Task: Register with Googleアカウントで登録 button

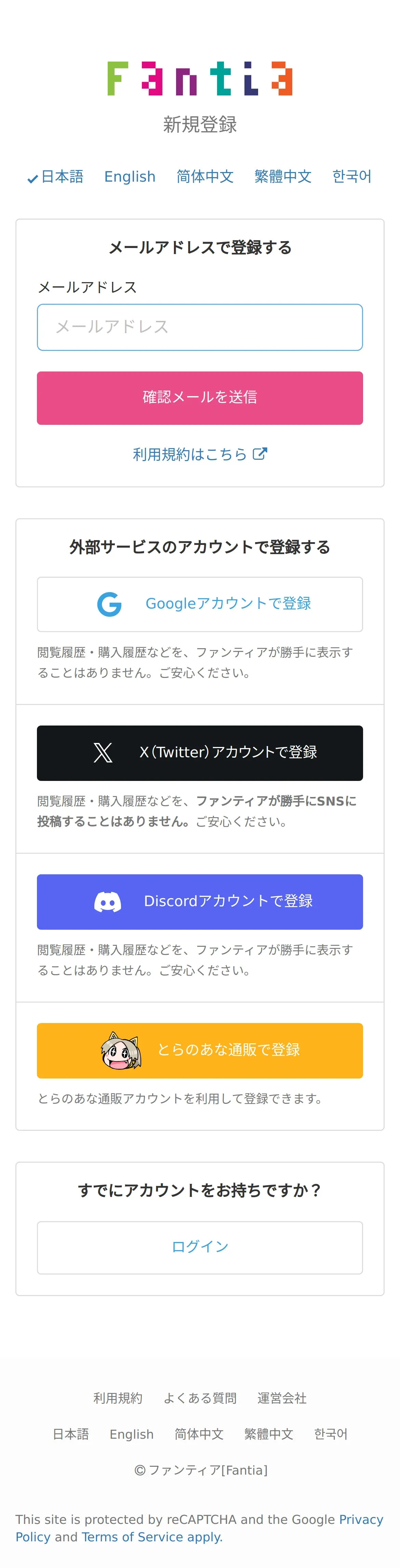Action: coord(200,604)
